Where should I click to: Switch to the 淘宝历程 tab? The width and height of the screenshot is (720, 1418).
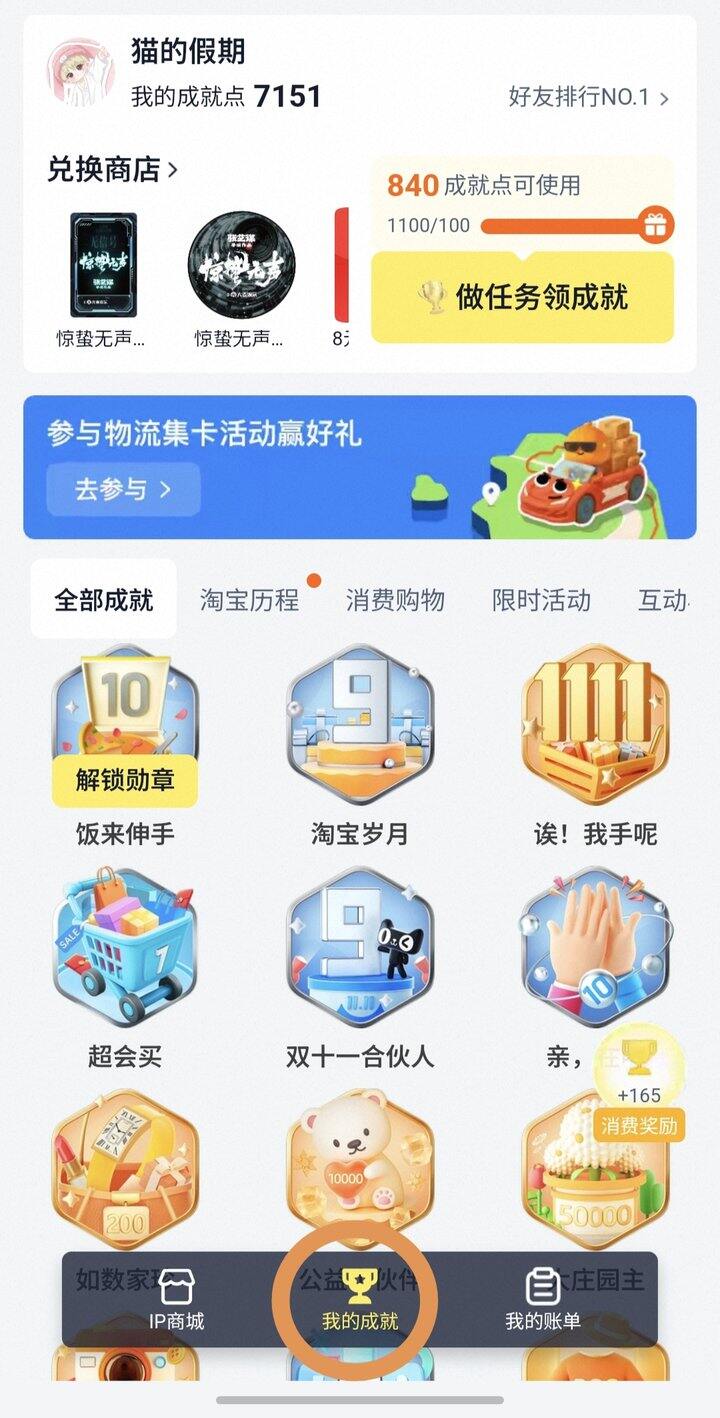pyautogui.click(x=249, y=600)
